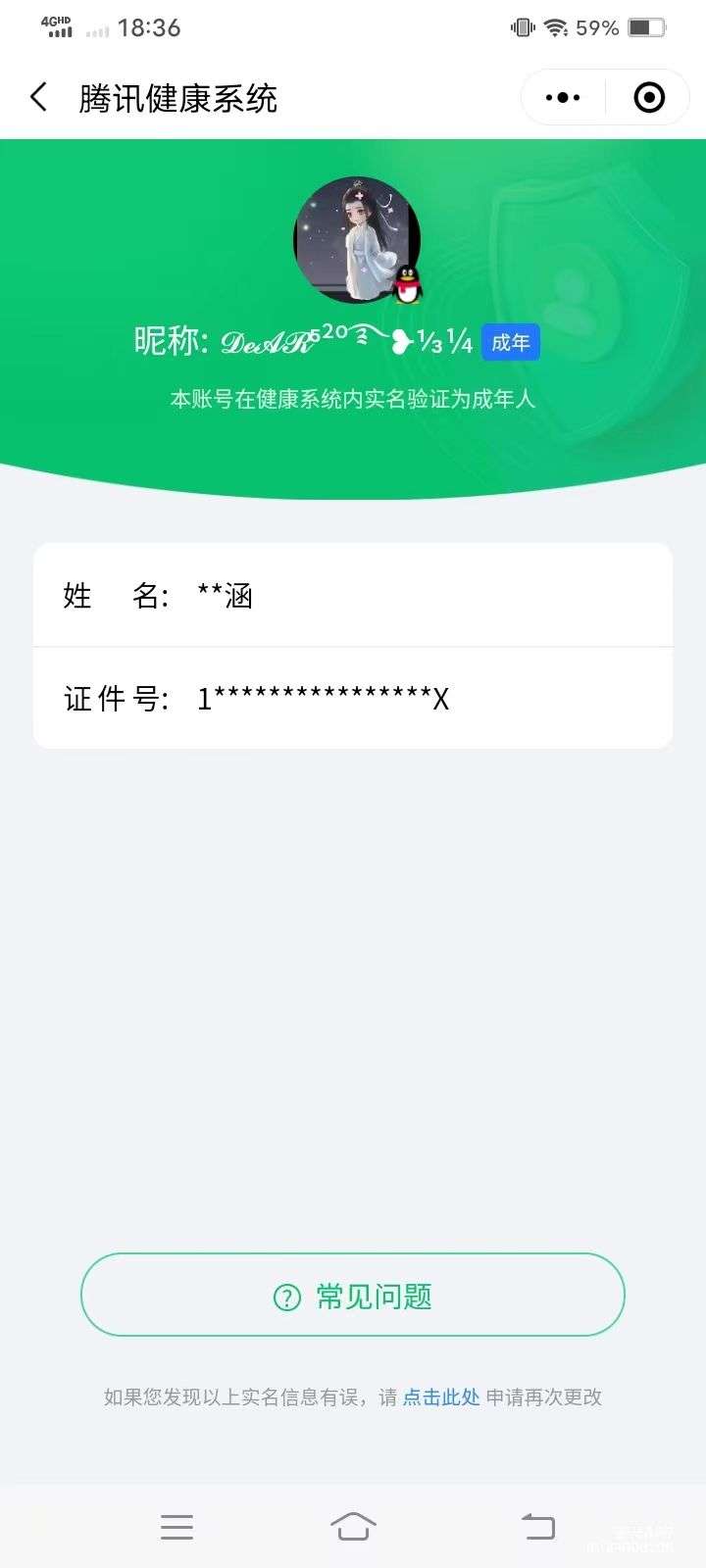Select the 证件号 masked ID field
This screenshot has width=706, height=1568.
coord(353,698)
